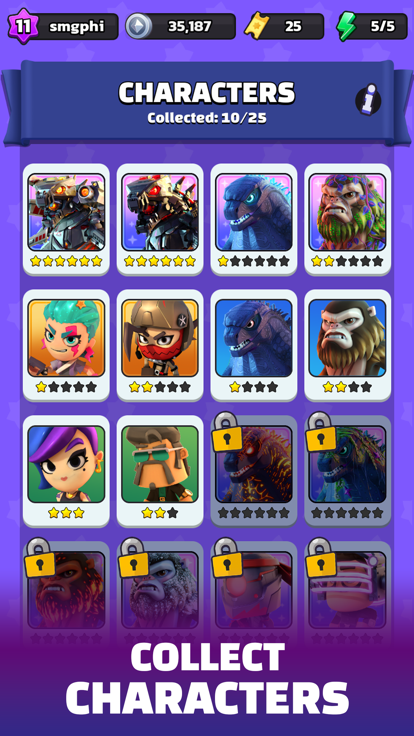View the pink-framed blue lizard monster card
414x736 pixels.
[x=254, y=219]
